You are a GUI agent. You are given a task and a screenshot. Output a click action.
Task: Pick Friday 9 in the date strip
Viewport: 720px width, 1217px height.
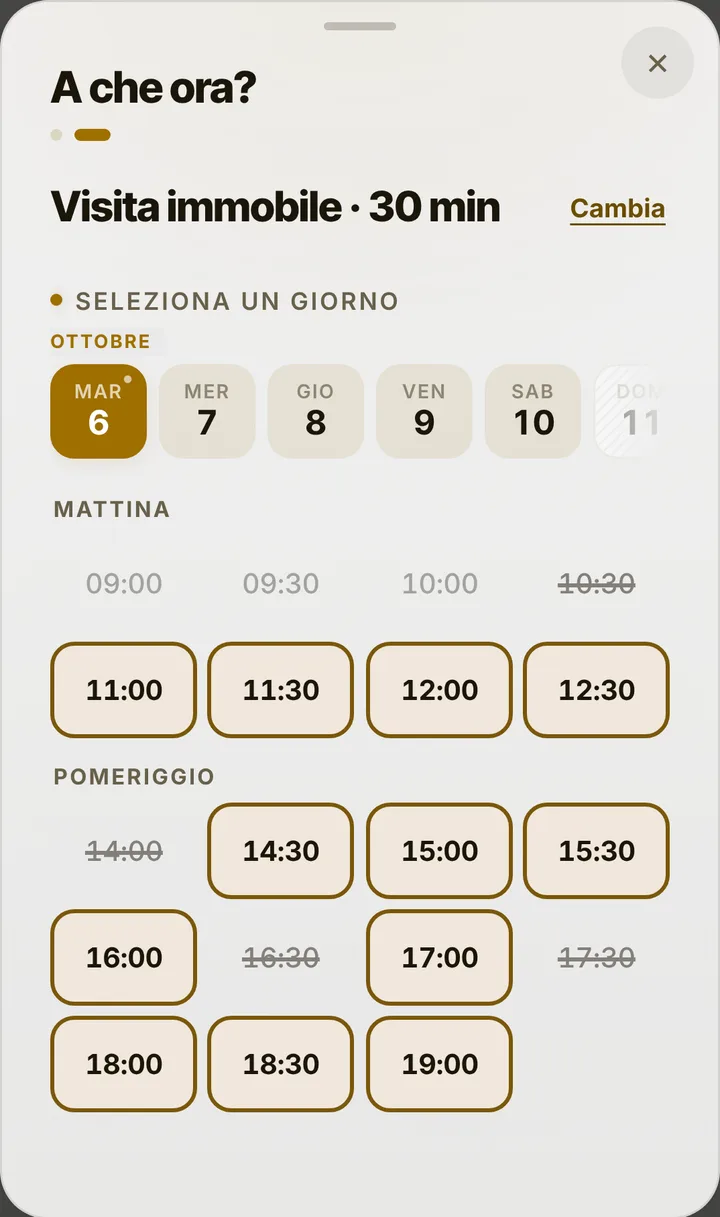424,411
